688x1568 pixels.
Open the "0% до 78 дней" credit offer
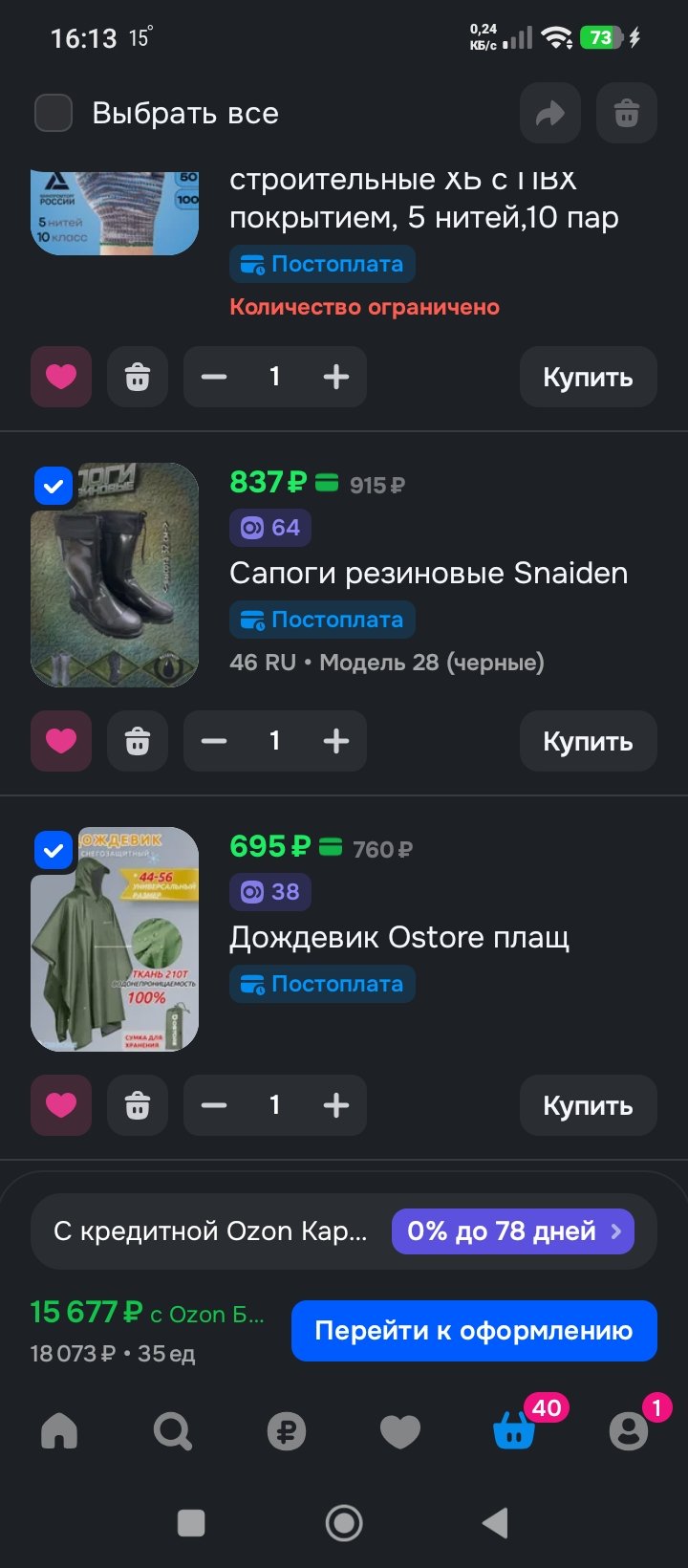[513, 1231]
